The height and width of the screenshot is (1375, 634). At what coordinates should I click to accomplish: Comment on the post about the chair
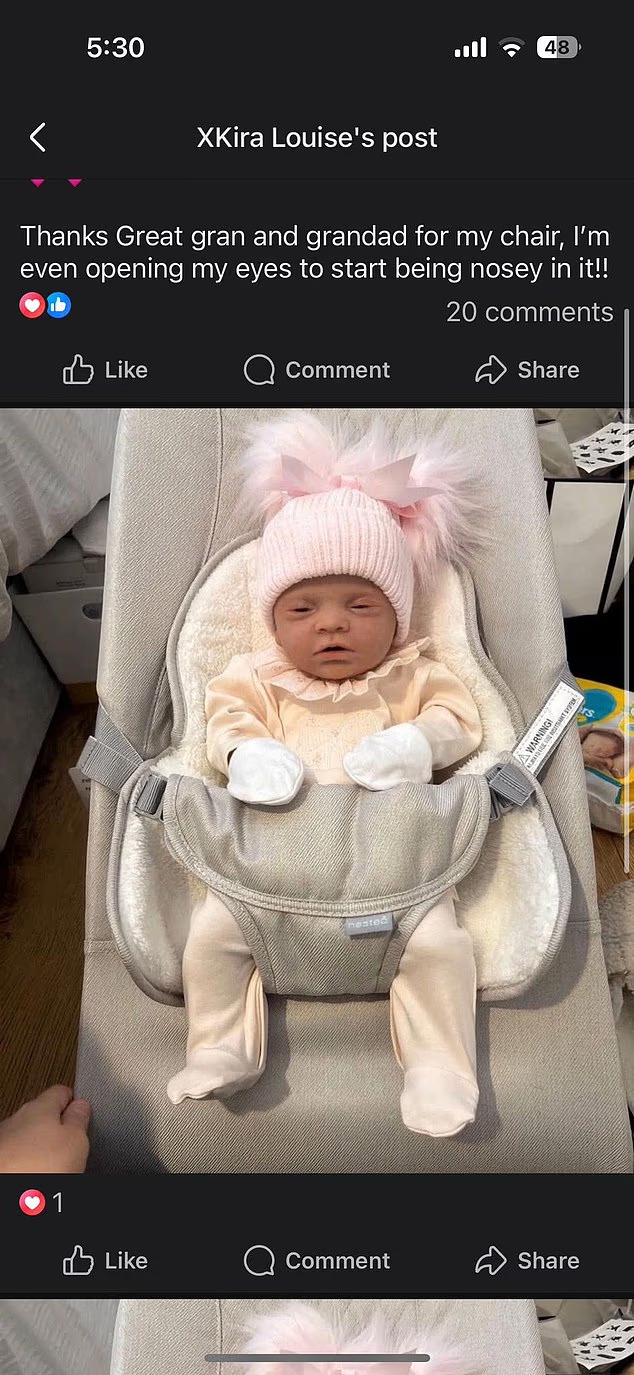click(x=317, y=370)
